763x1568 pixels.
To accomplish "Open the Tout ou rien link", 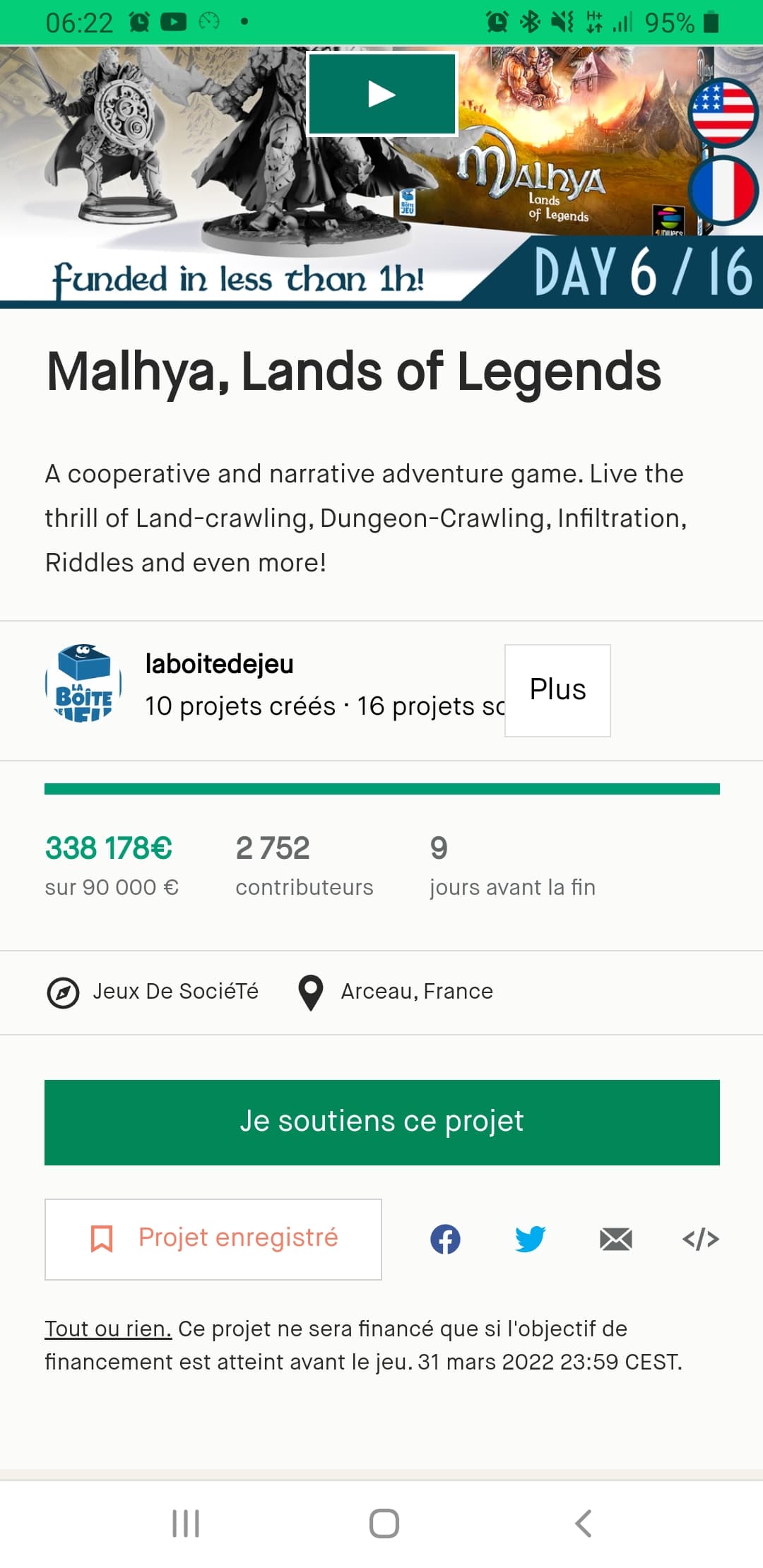I will coord(108,1329).
